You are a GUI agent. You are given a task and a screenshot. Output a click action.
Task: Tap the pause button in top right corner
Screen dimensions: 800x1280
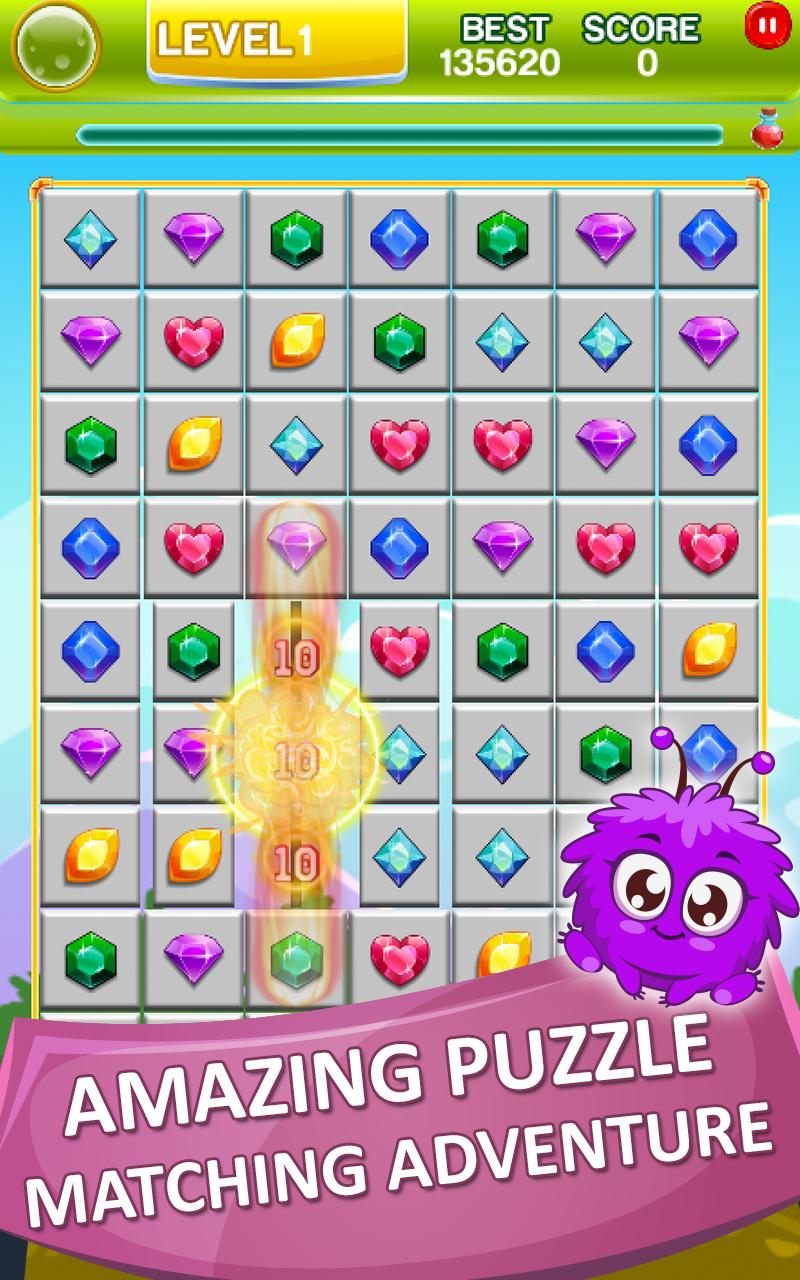tap(766, 25)
